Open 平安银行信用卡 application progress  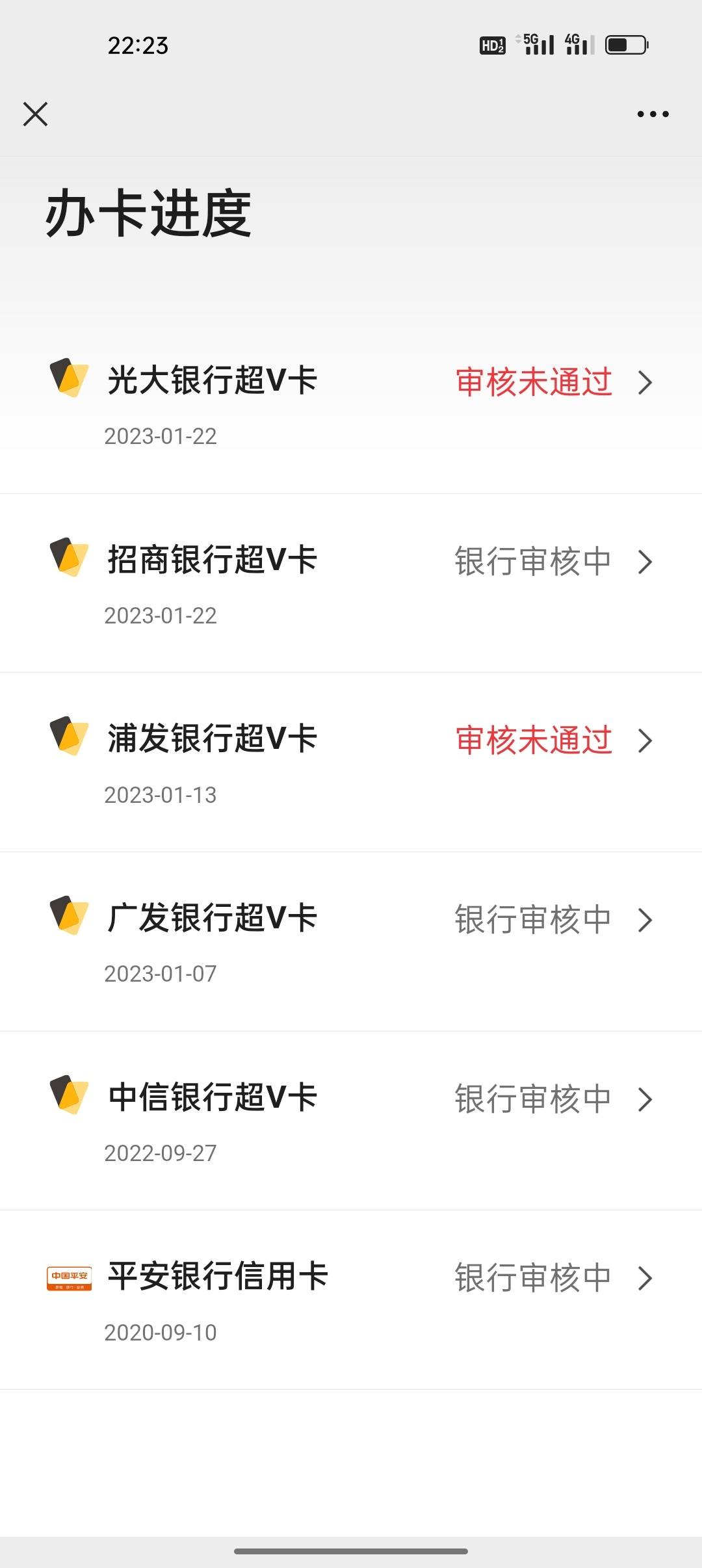pos(351,1300)
